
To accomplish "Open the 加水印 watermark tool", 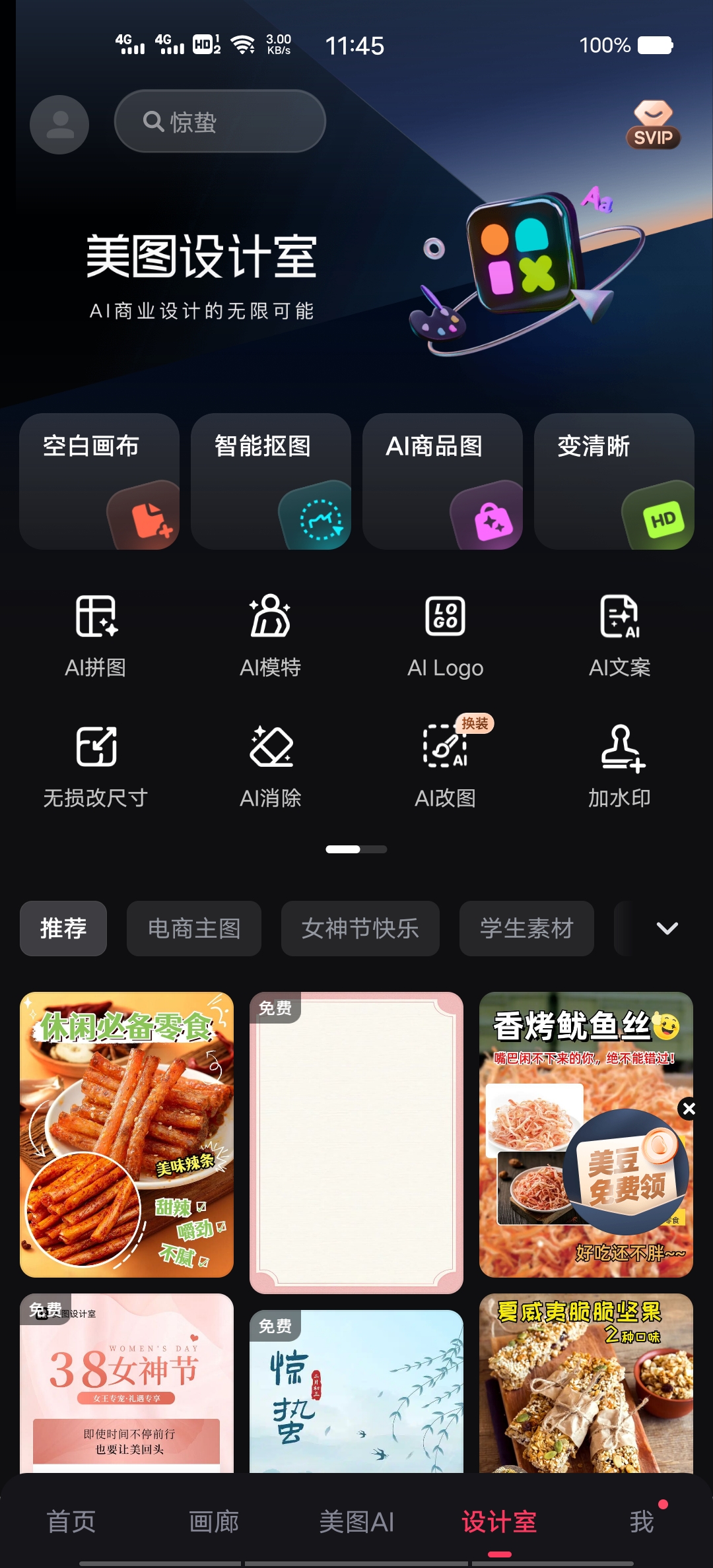I will tap(619, 766).
